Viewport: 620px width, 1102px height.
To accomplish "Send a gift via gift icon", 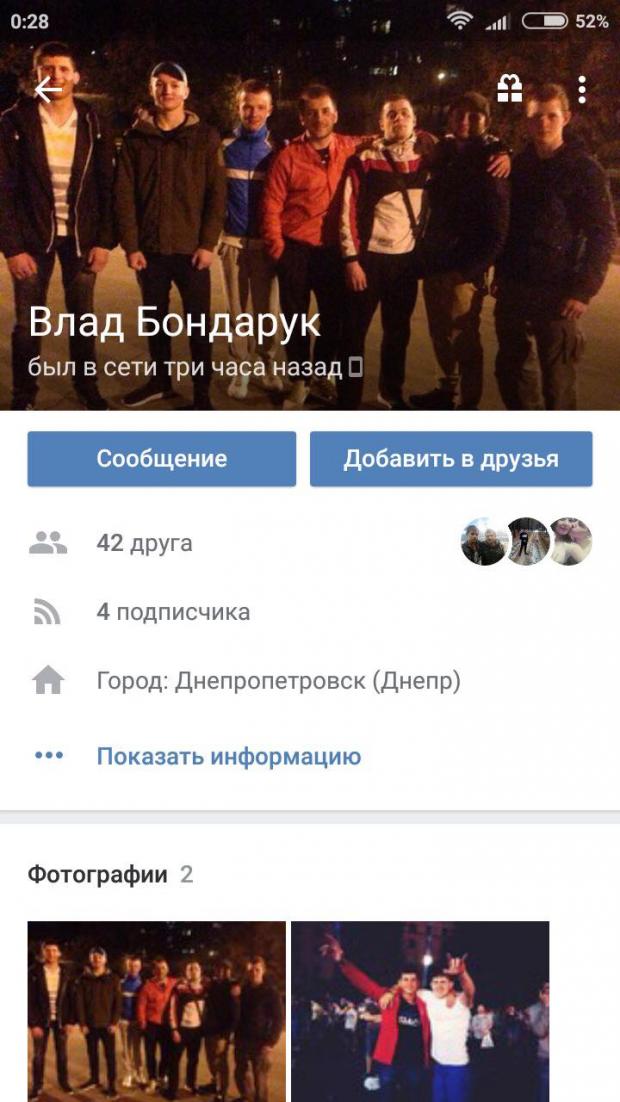I will pos(510,89).
